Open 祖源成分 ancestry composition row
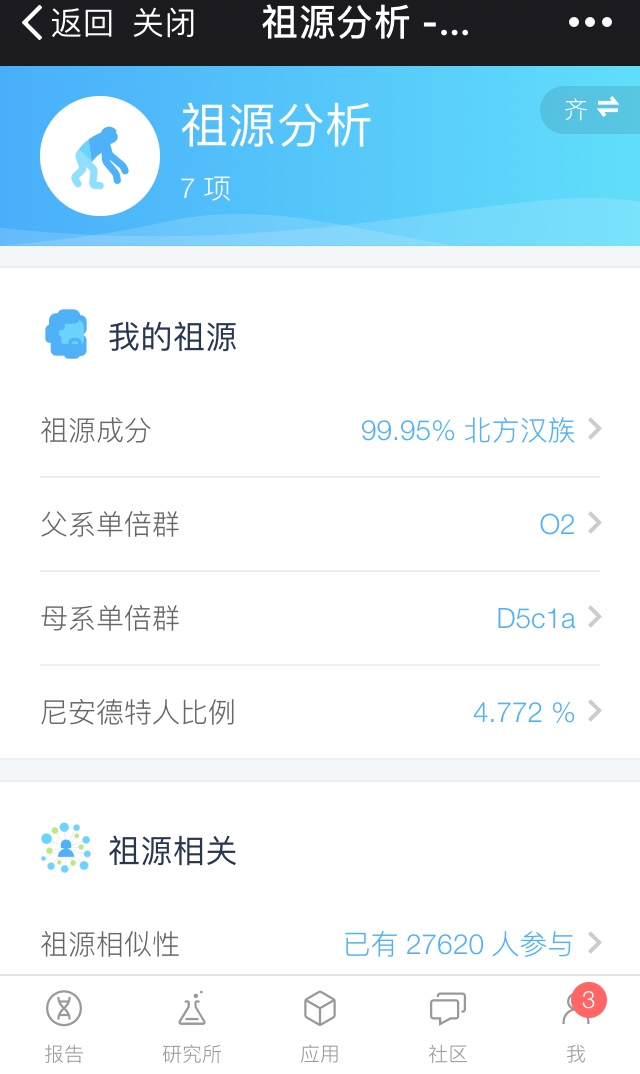Image resolution: width=640 pixels, height=1074 pixels. coord(320,430)
